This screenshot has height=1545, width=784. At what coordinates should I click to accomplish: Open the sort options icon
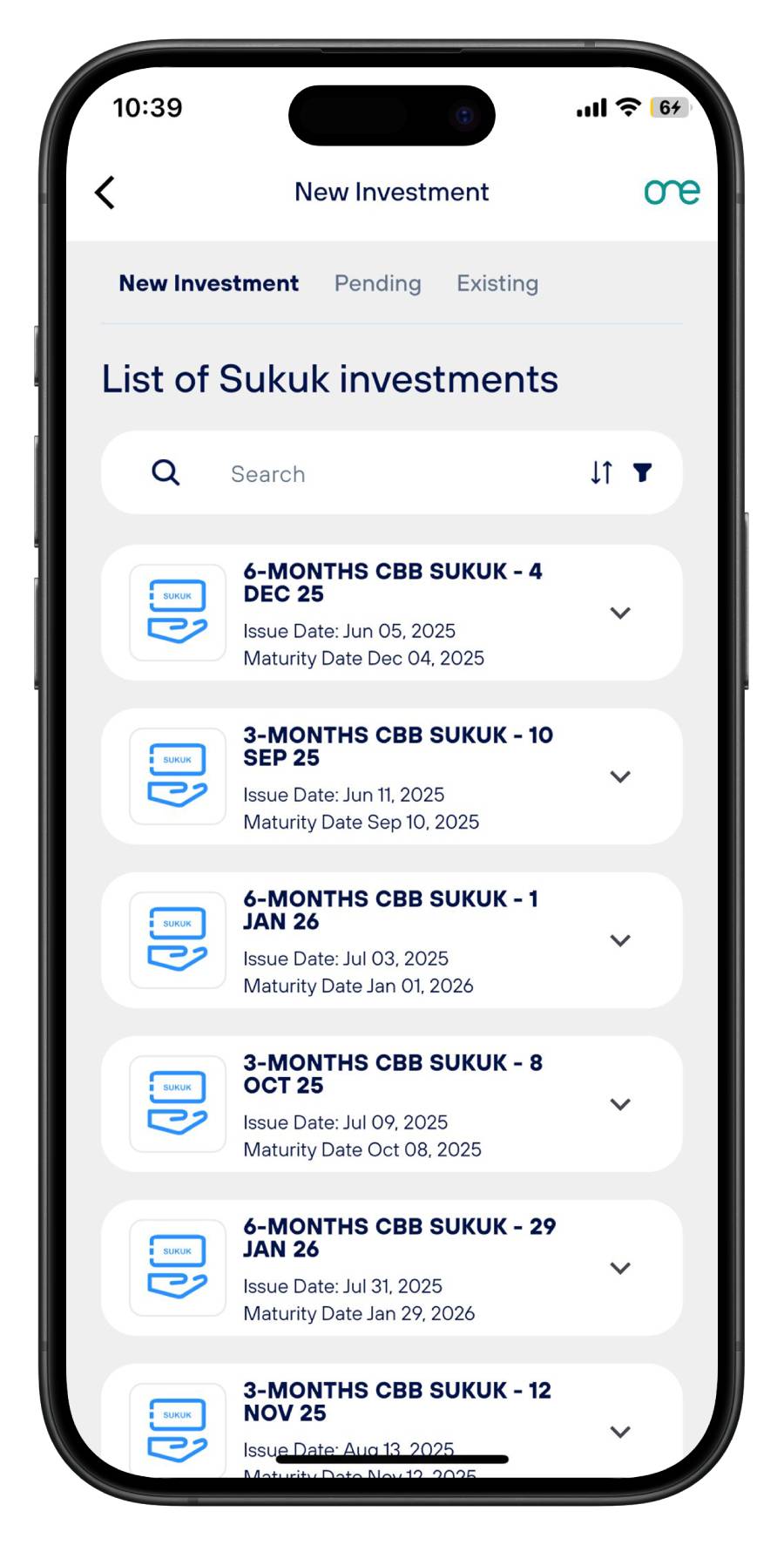coord(601,472)
